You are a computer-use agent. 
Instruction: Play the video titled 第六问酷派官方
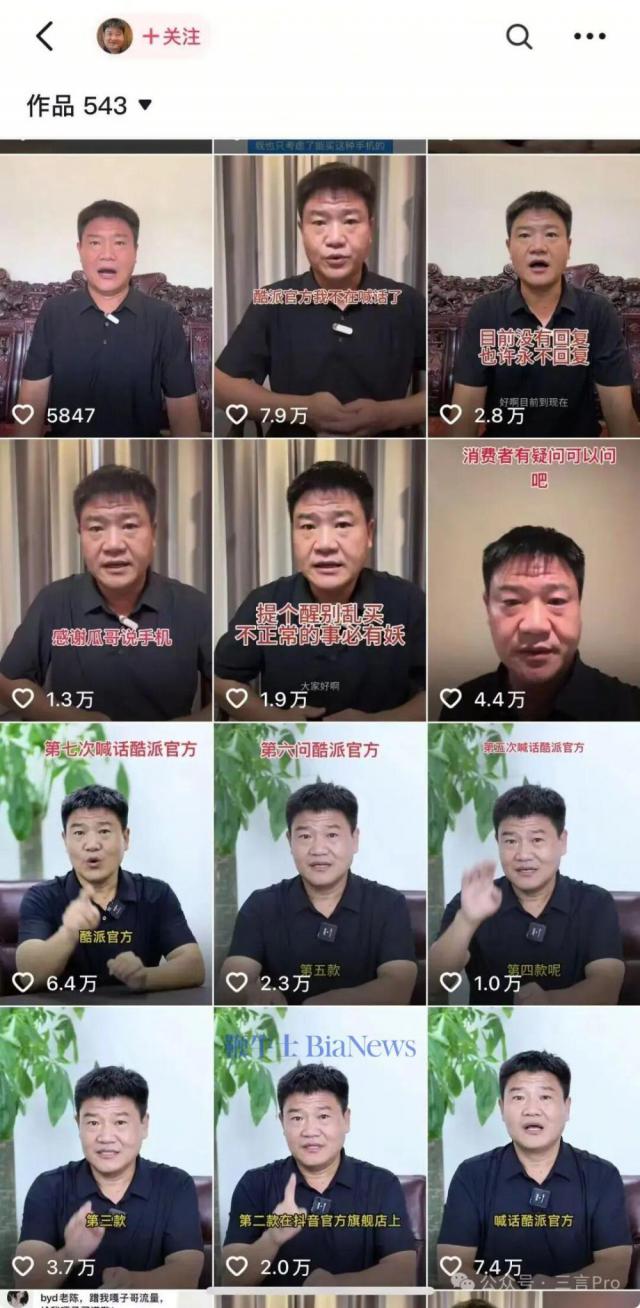pos(320,865)
